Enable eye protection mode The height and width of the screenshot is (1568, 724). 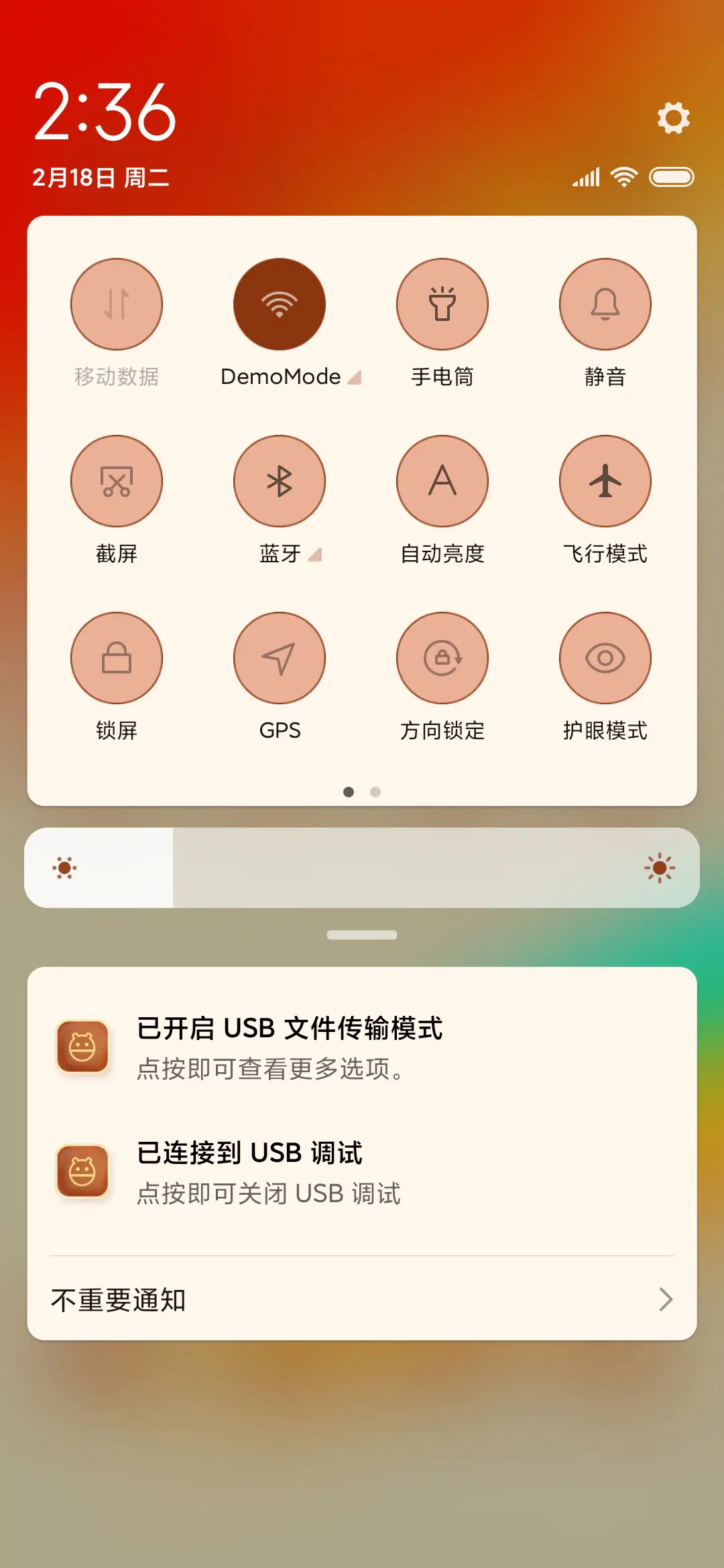(605, 658)
